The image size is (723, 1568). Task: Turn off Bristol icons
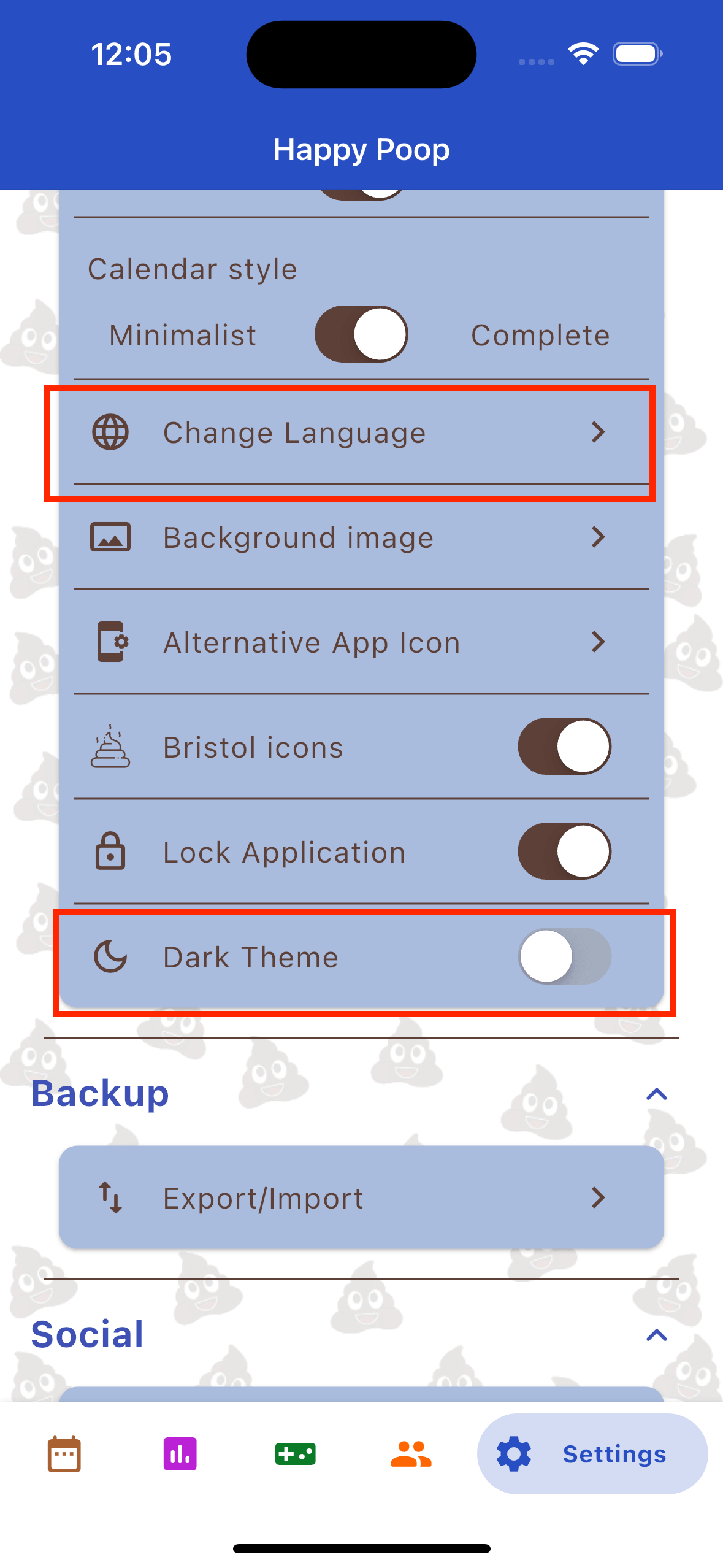[x=564, y=747]
